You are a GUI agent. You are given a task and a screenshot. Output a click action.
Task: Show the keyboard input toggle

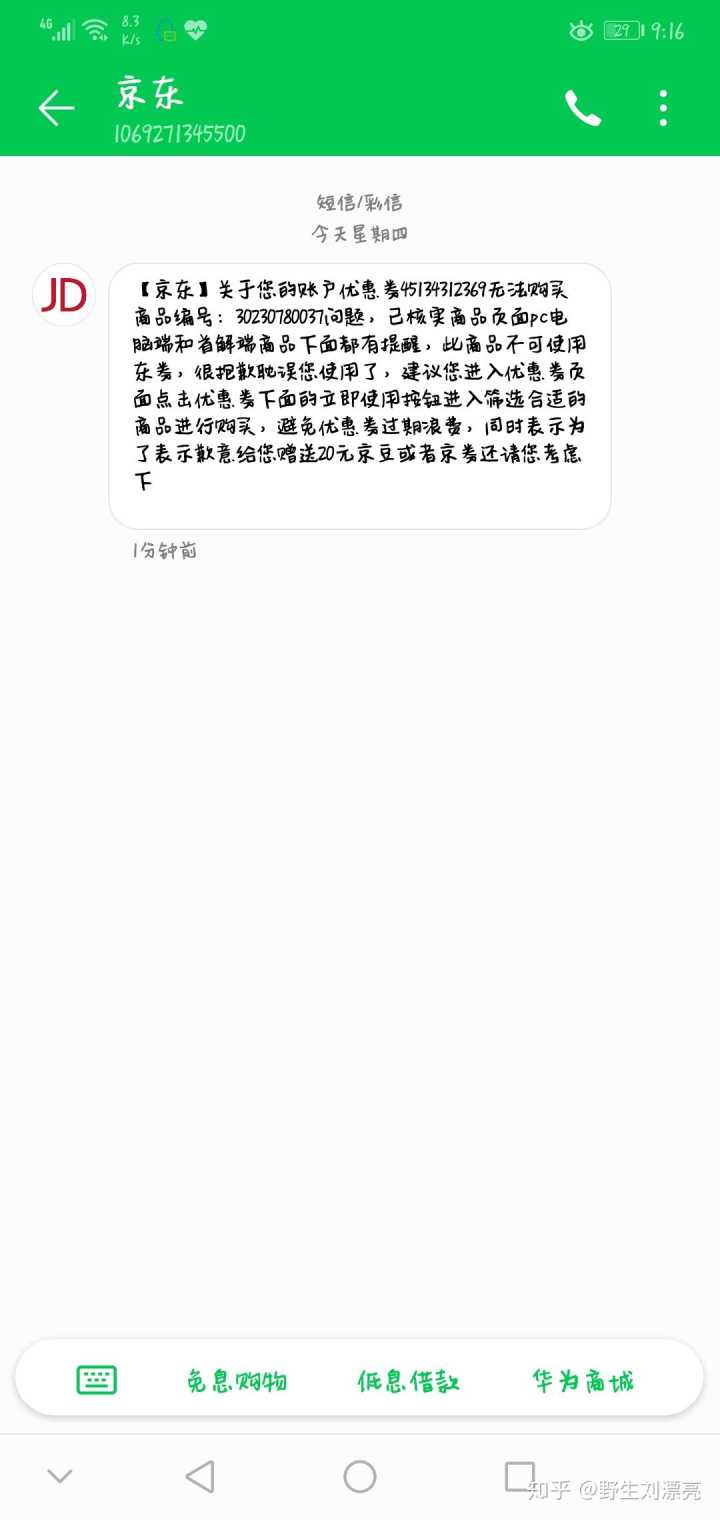pyautogui.click(x=97, y=1380)
